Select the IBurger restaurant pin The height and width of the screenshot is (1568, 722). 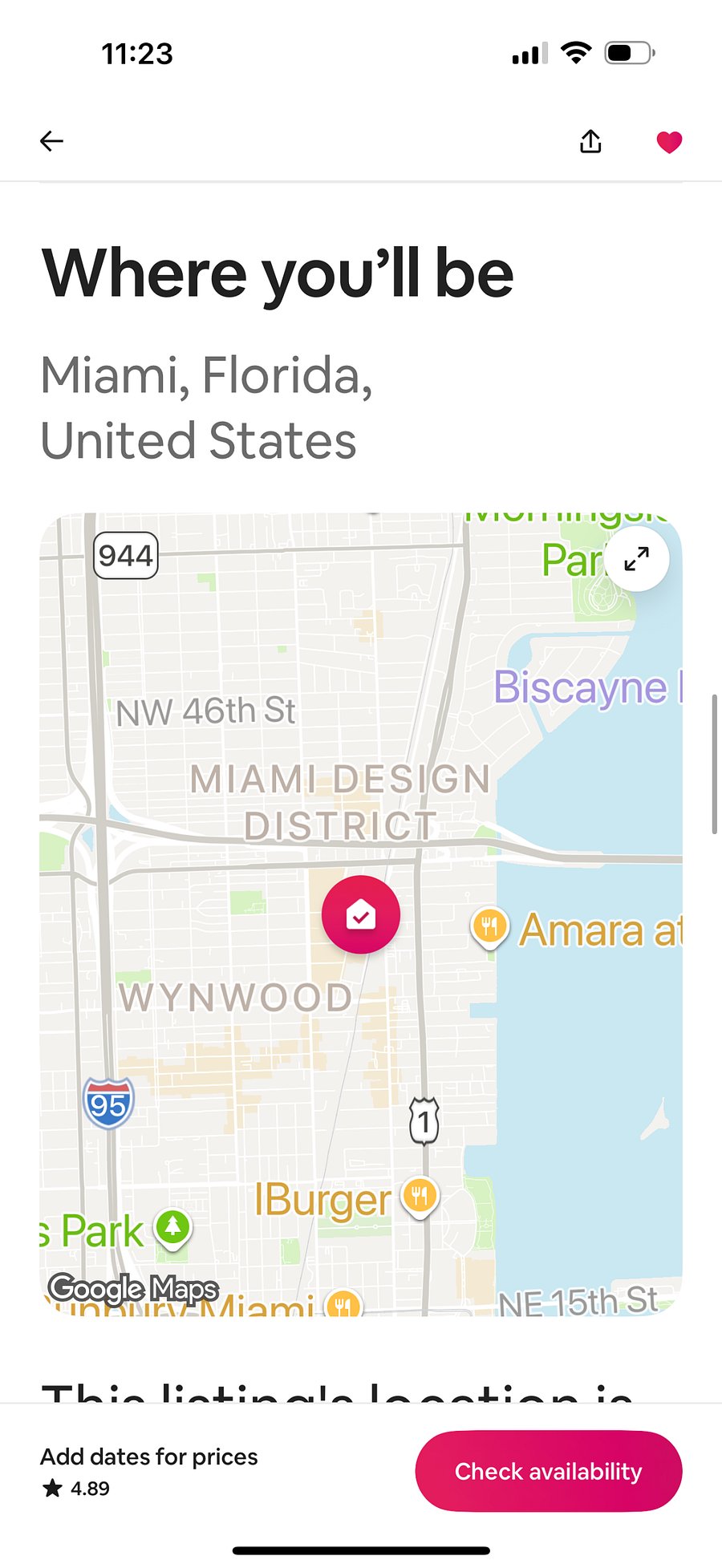point(420,1197)
